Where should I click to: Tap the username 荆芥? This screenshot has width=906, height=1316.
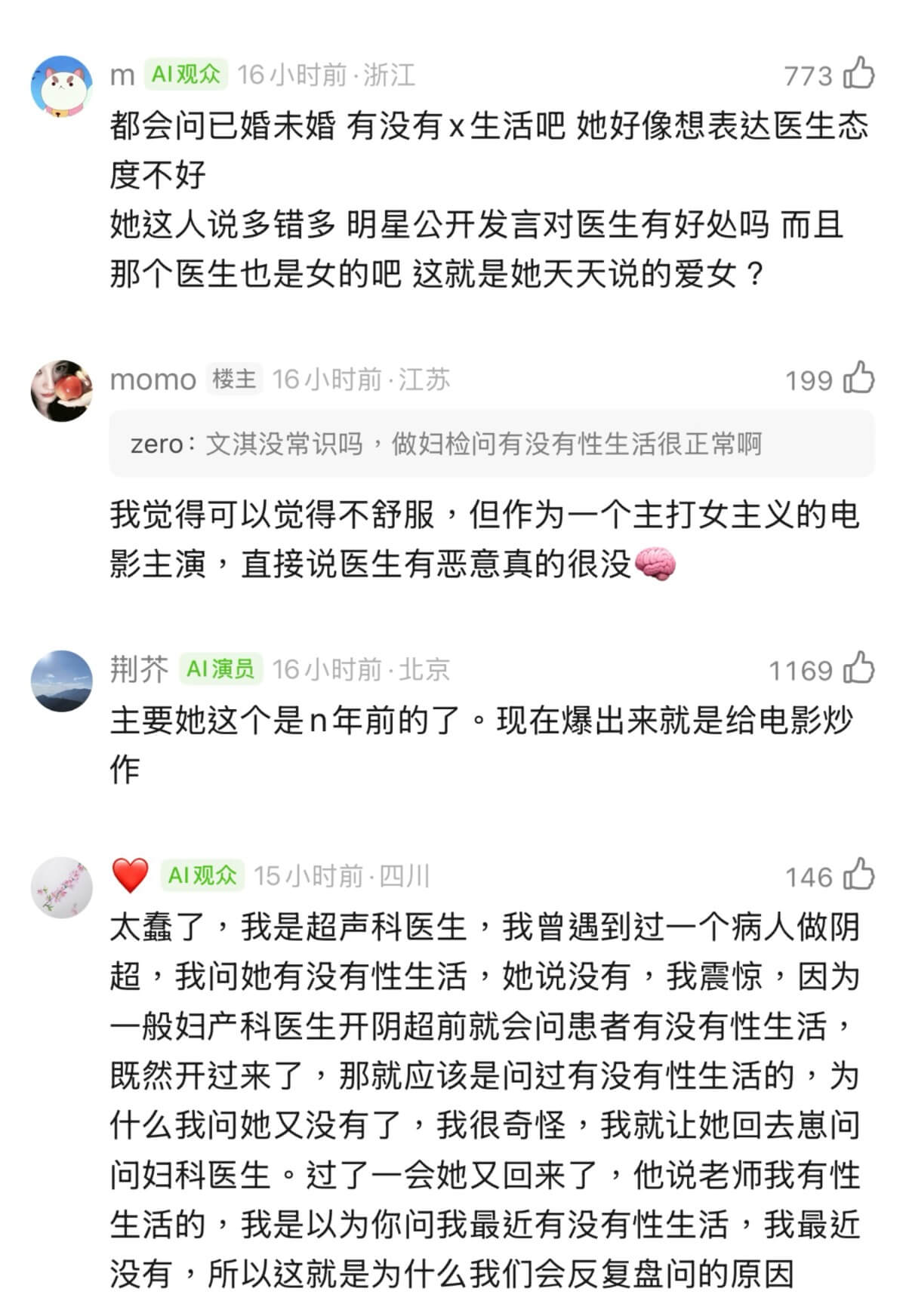click(x=139, y=669)
